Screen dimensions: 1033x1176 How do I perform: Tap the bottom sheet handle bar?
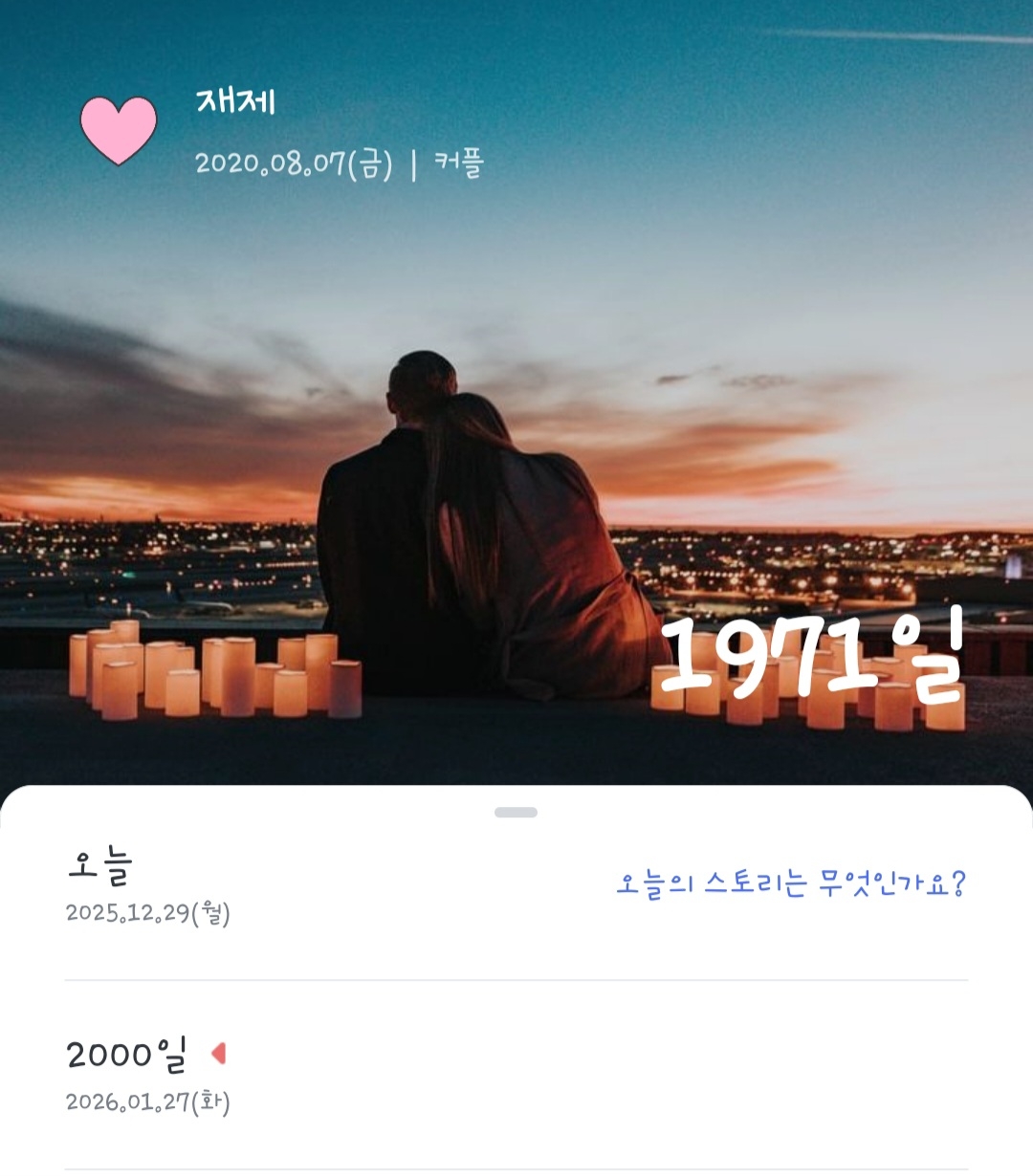tap(516, 813)
